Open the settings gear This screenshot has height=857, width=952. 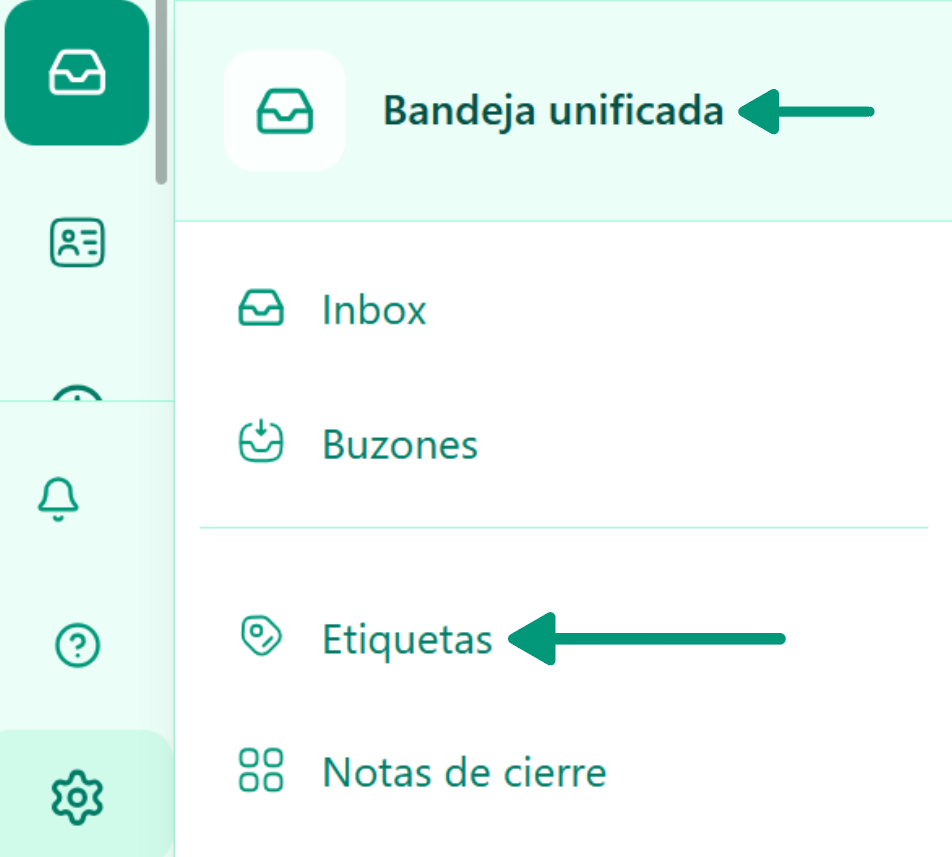click(x=77, y=796)
